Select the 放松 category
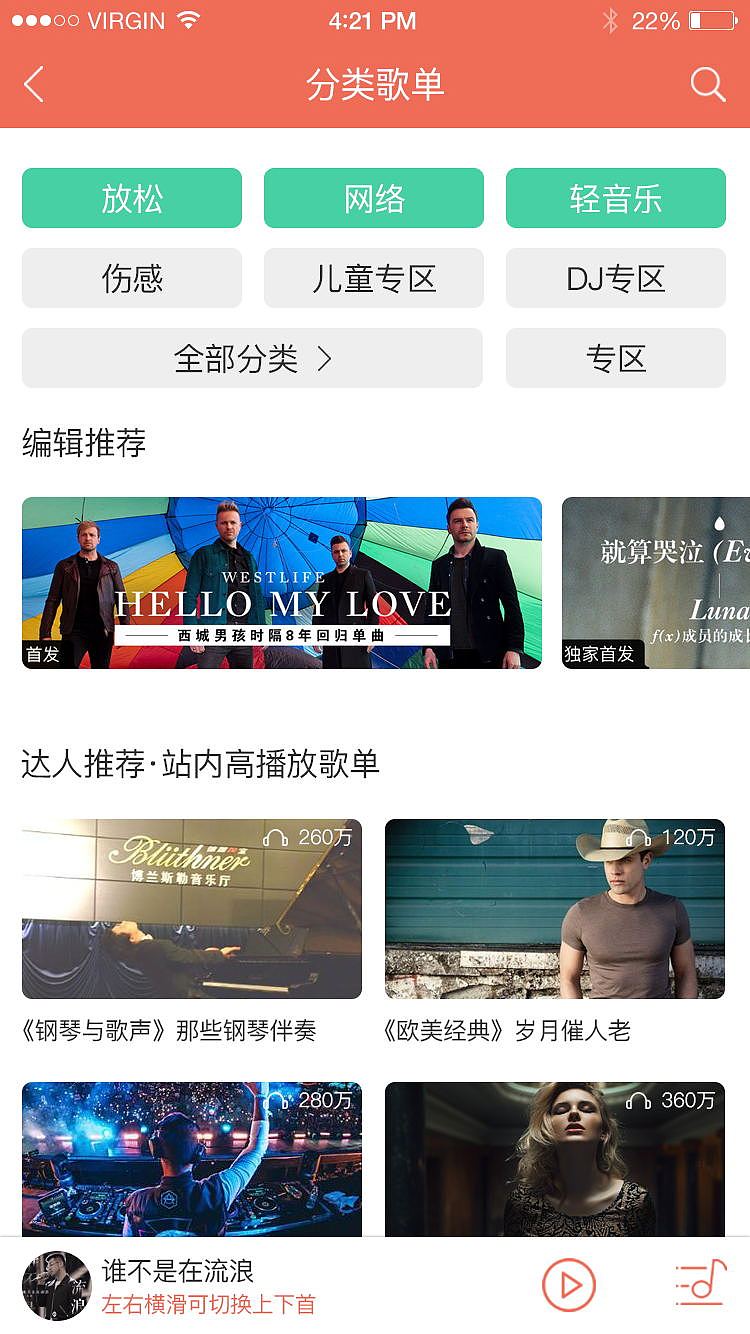 point(131,198)
